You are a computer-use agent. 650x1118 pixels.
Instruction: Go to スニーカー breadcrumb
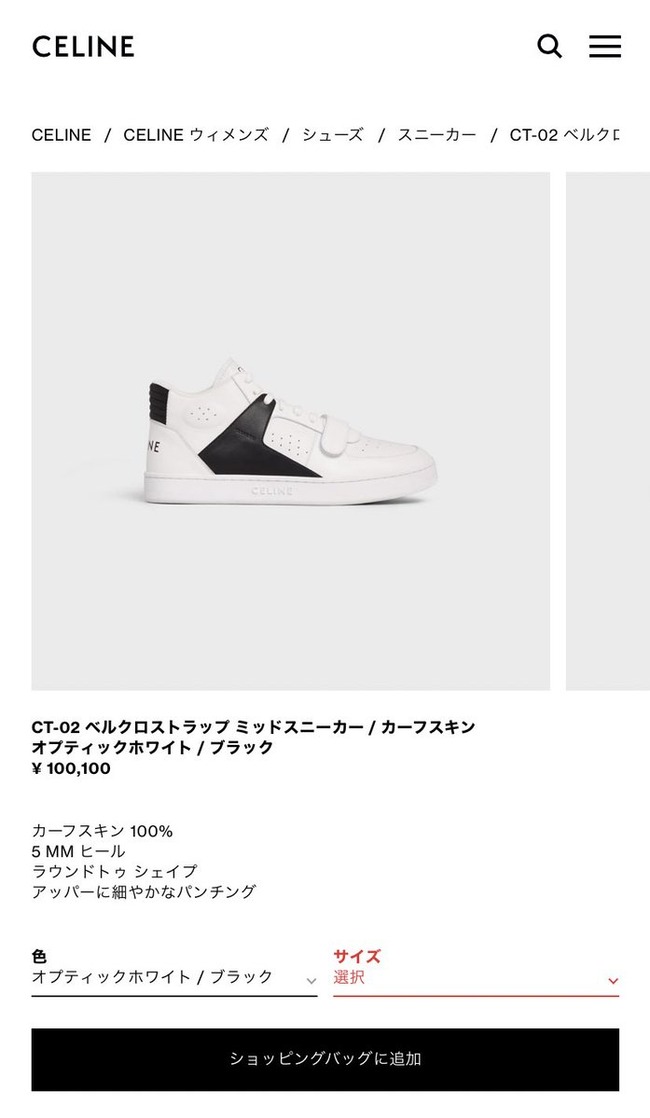(437, 135)
